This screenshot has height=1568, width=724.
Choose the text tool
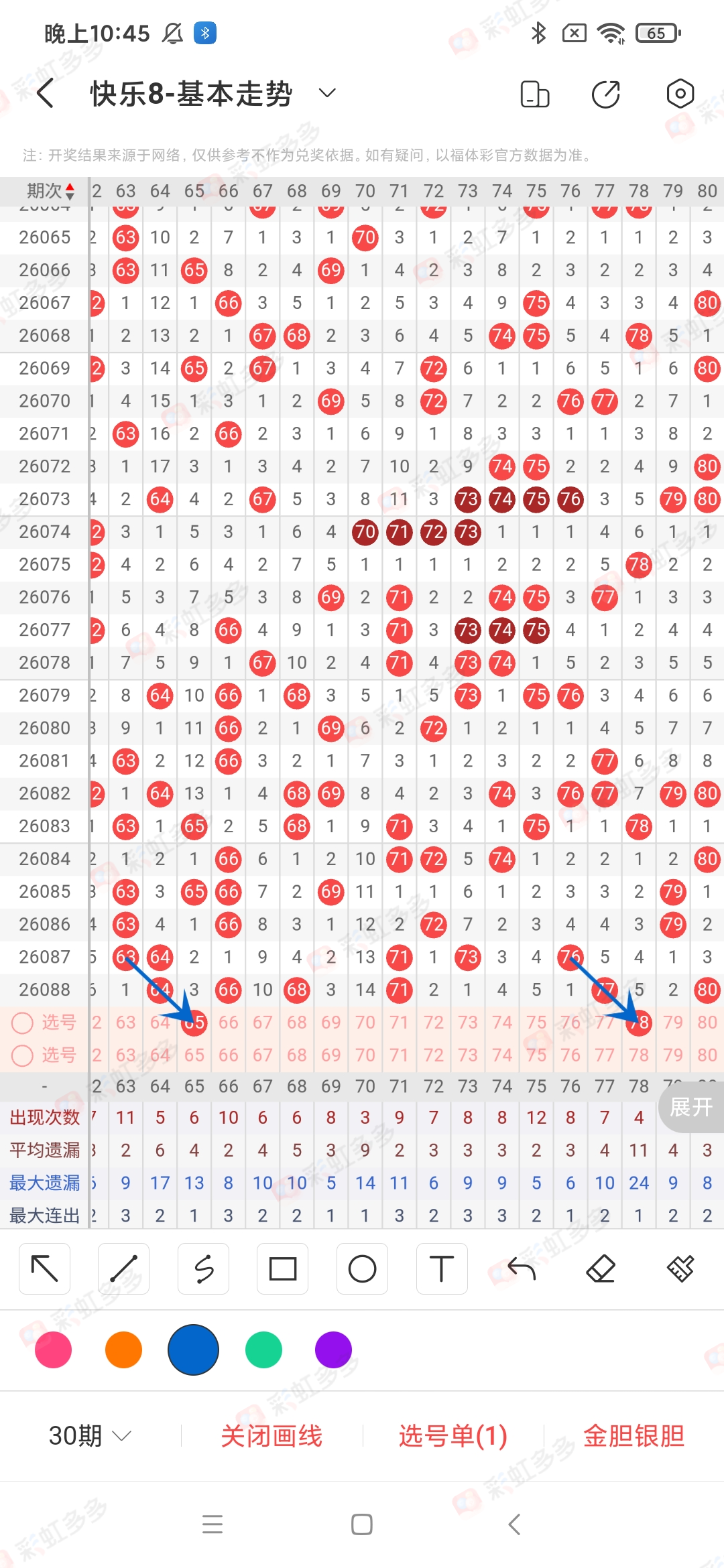click(441, 1268)
